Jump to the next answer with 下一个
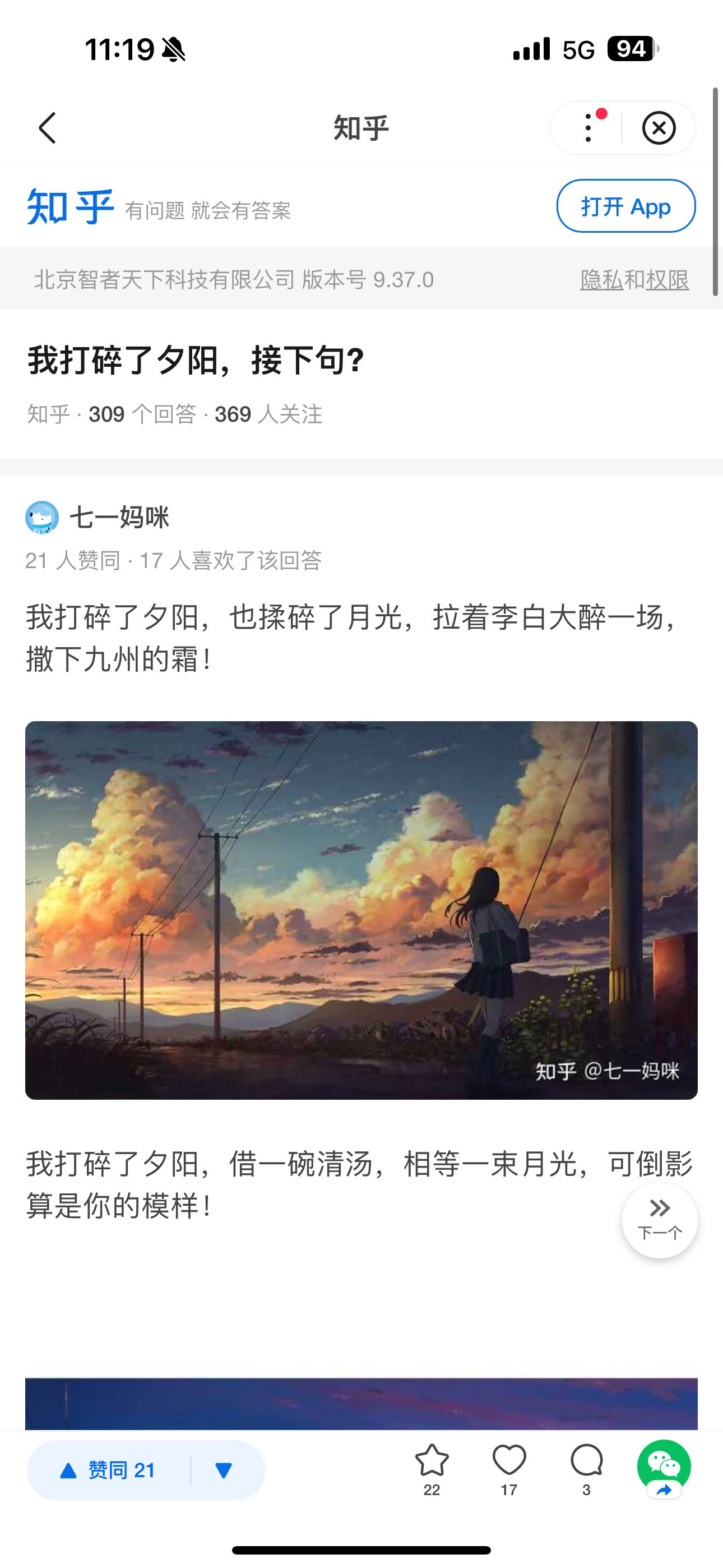 point(660,1219)
